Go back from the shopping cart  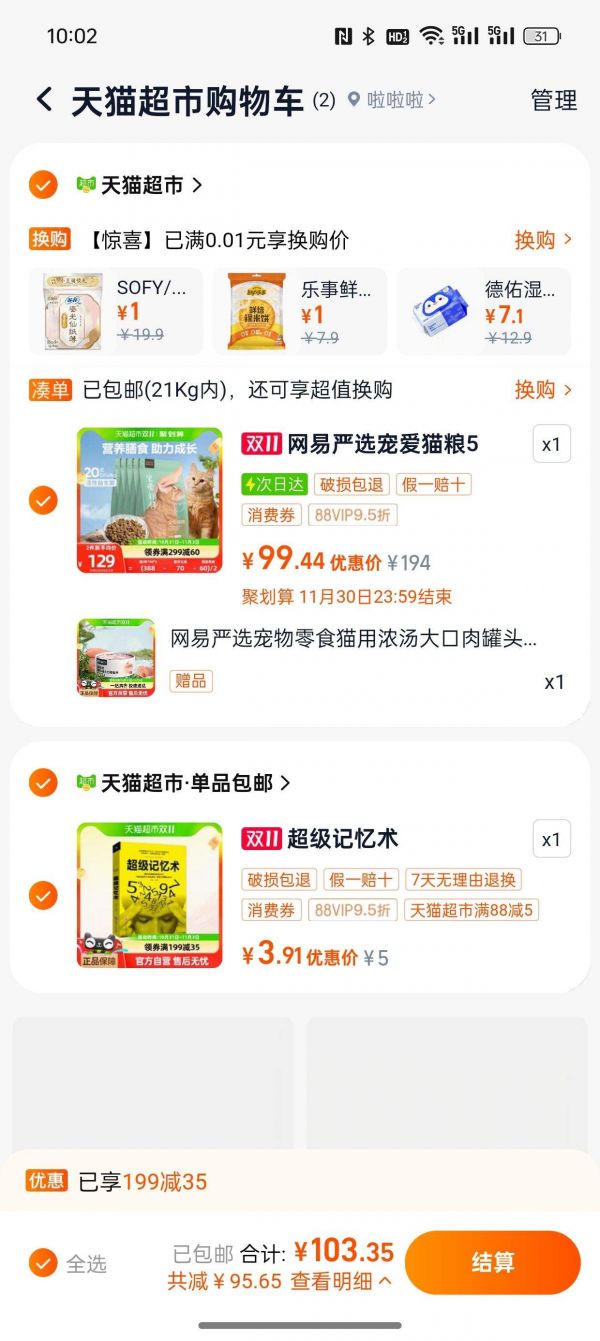click(x=43, y=99)
